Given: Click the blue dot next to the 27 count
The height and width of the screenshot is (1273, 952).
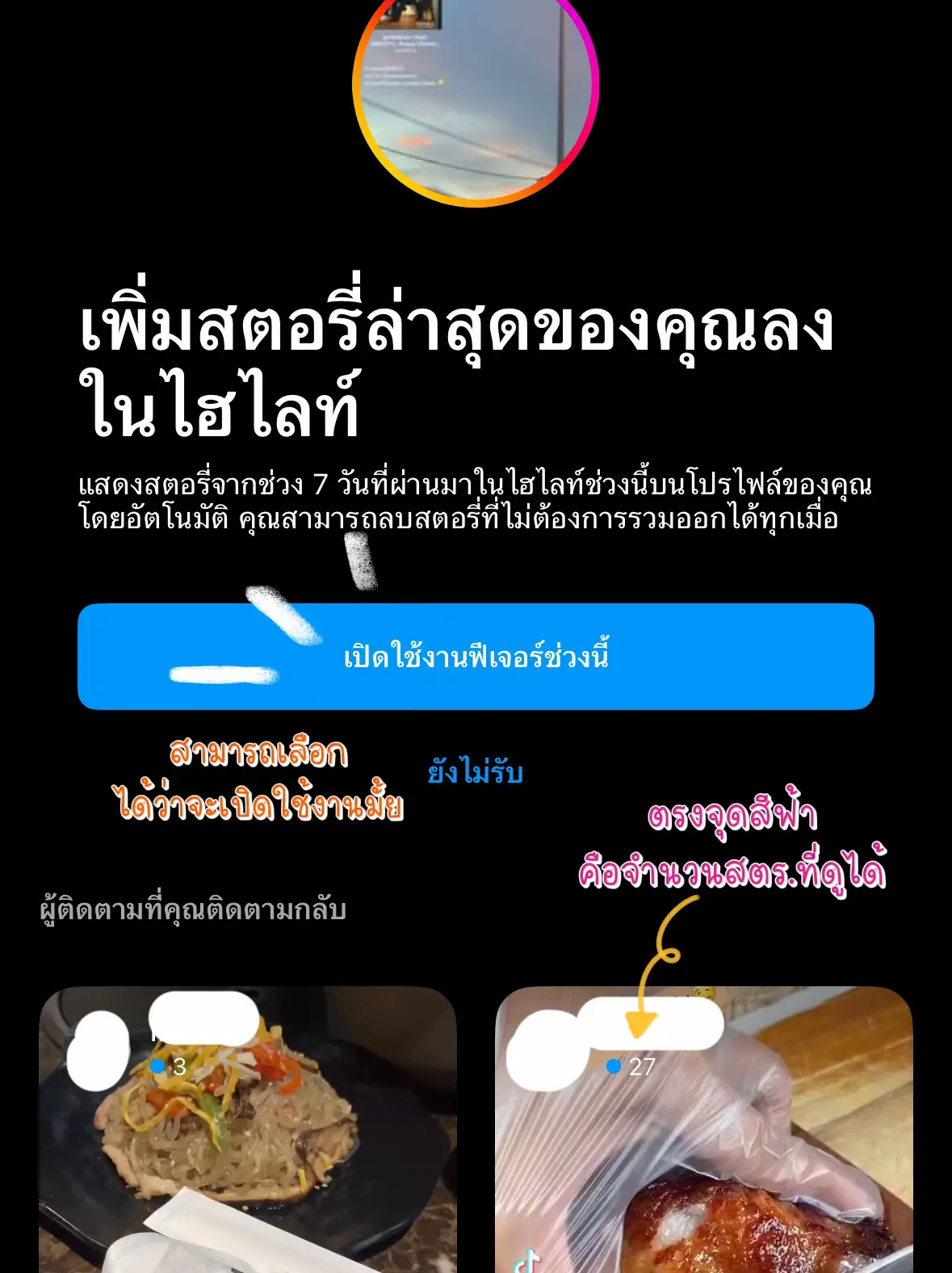Looking at the screenshot, I should pyautogui.click(x=614, y=1067).
